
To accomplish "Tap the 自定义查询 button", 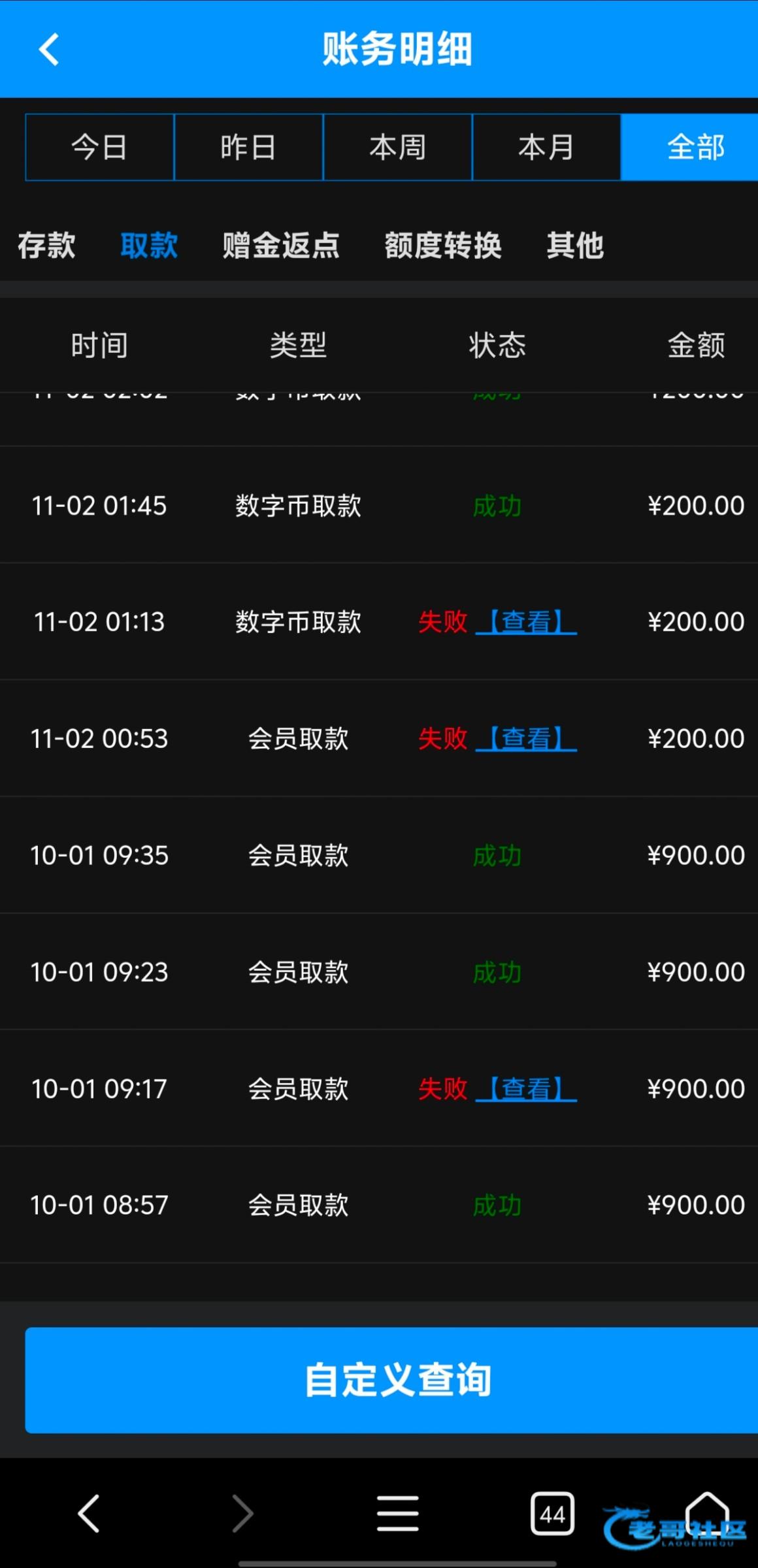I will (397, 1380).
